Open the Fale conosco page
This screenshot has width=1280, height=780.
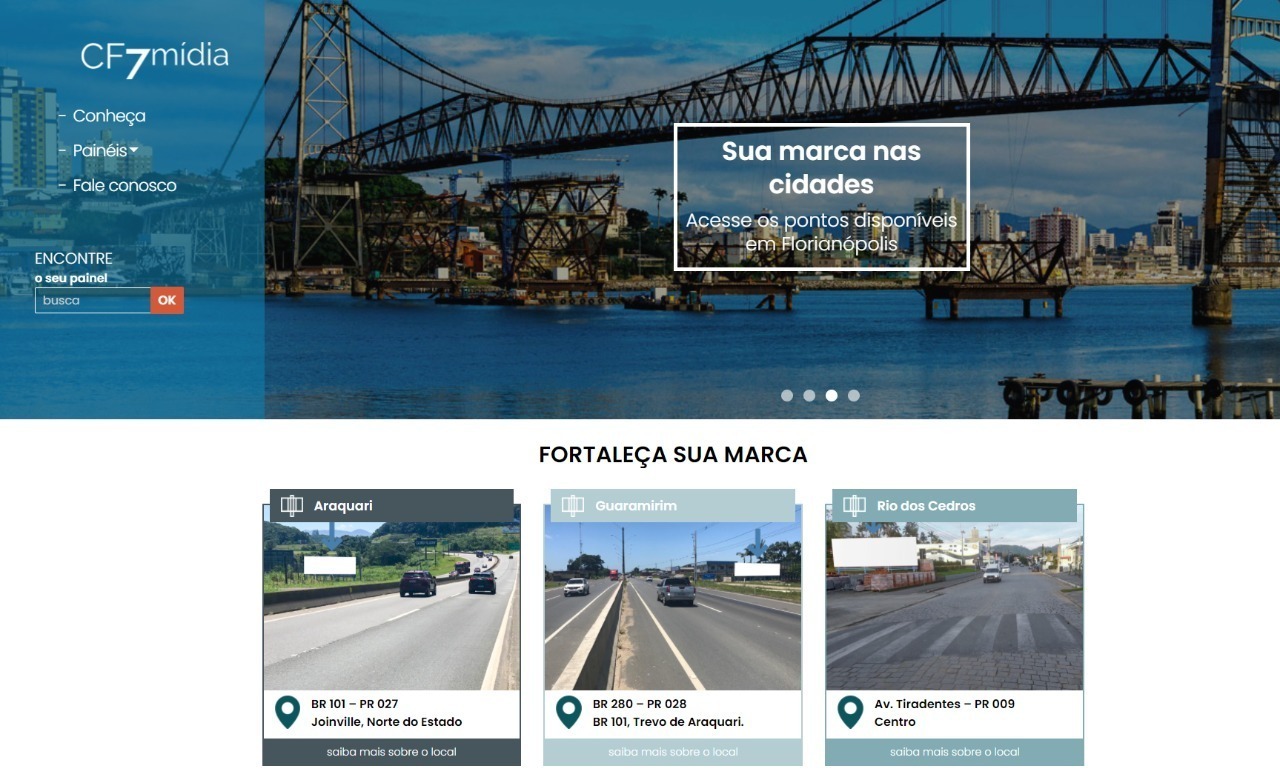click(x=124, y=185)
